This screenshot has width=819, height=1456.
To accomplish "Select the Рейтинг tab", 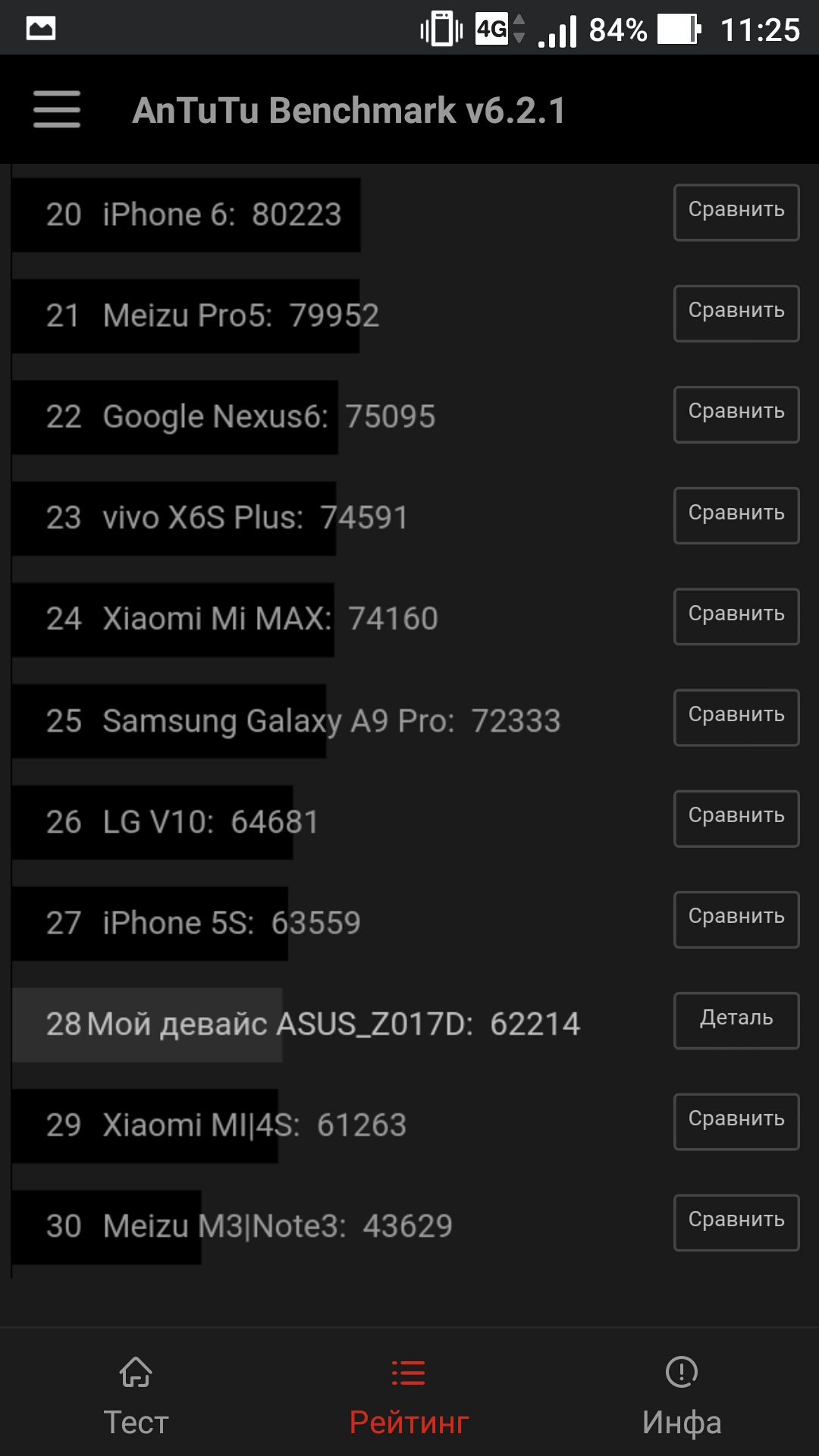I will 409,1397.
